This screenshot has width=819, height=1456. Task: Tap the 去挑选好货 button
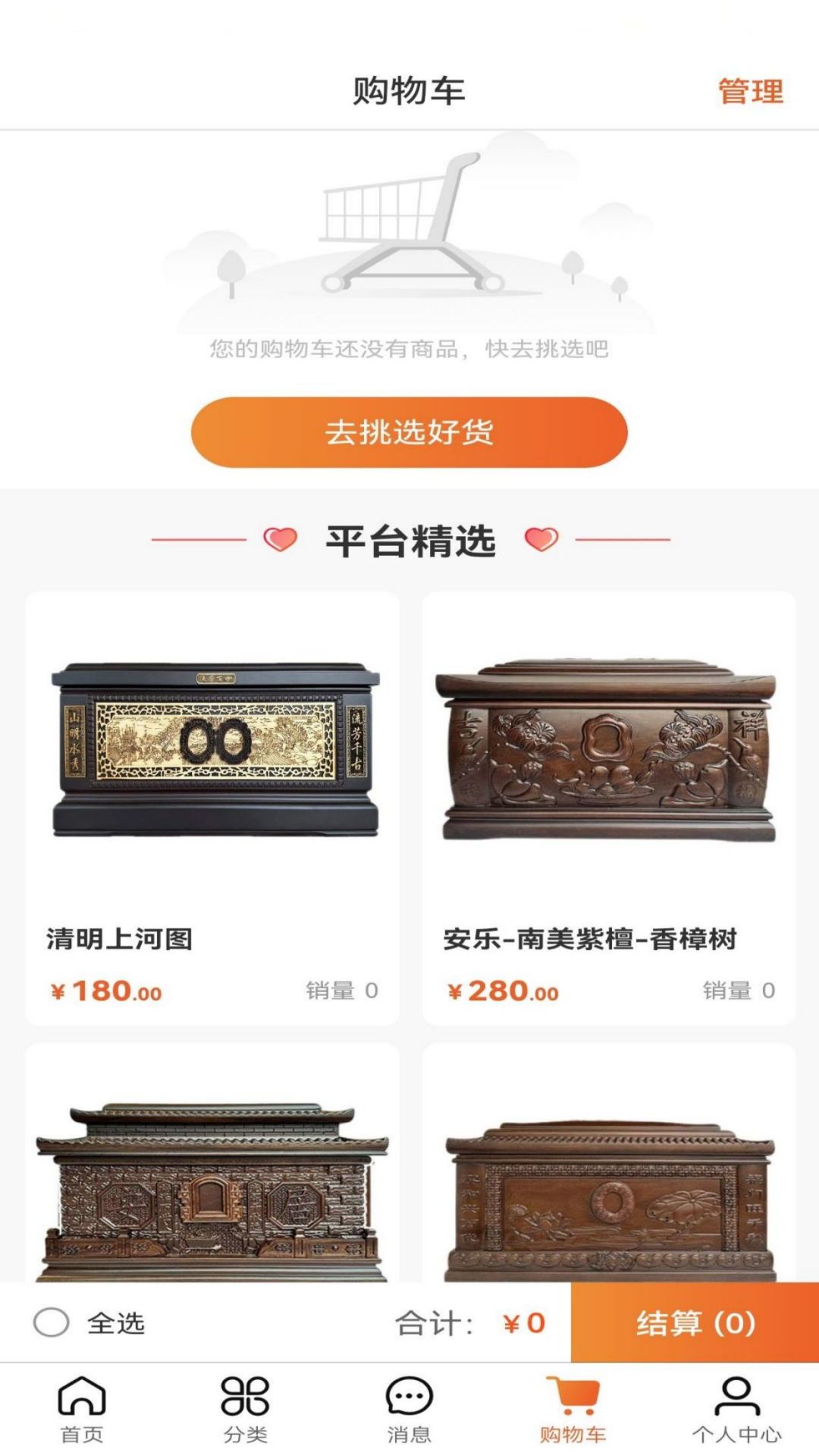[409, 432]
